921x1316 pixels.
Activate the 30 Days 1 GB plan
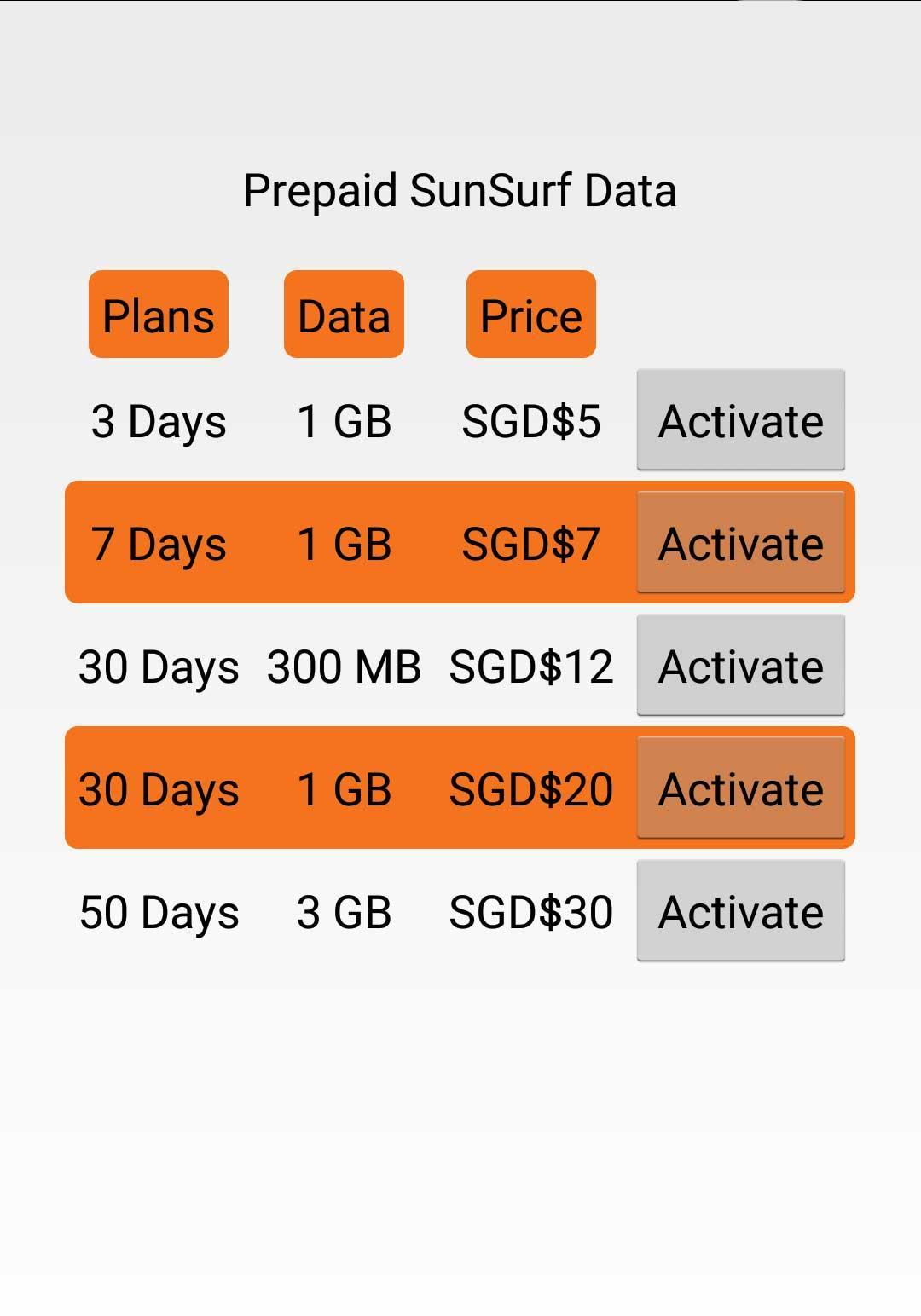pos(740,788)
